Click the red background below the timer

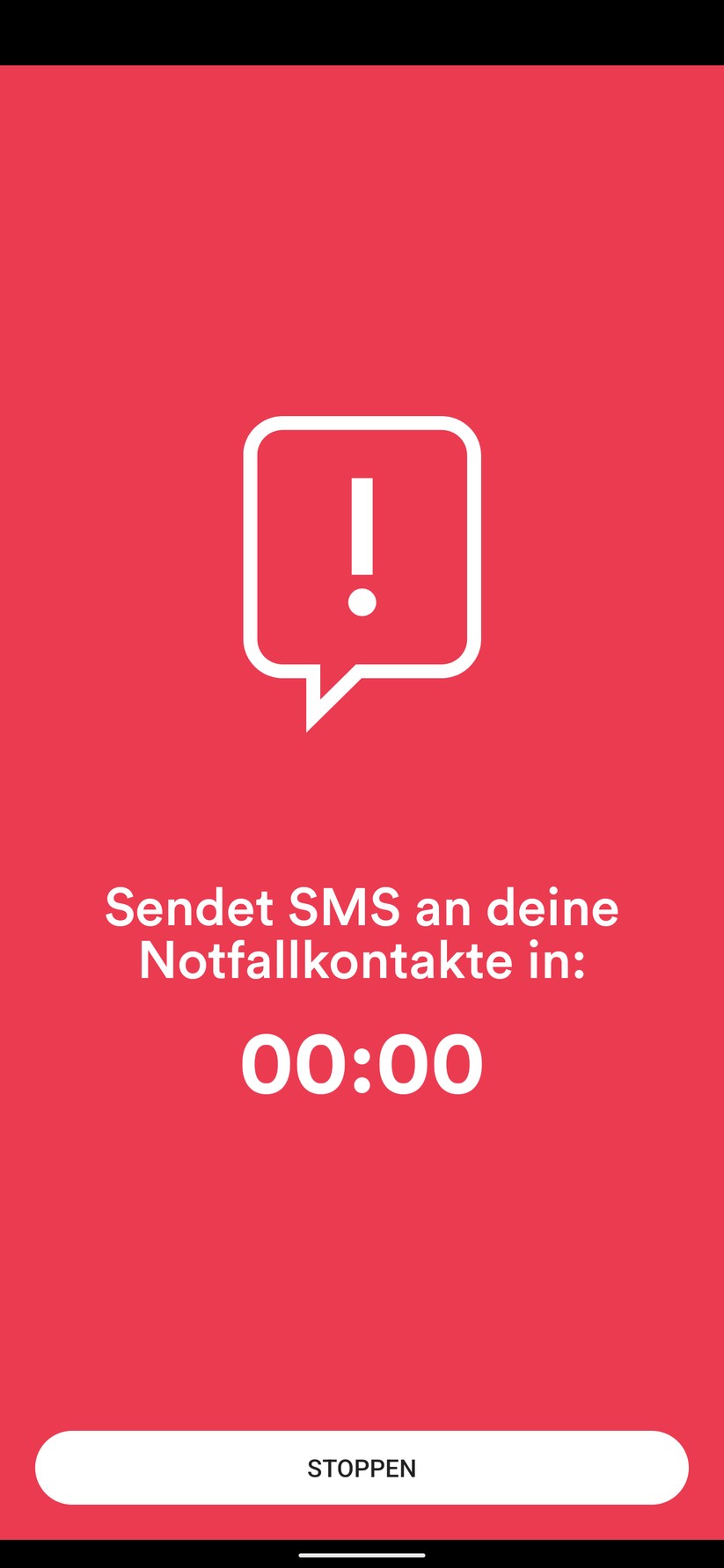tap(362, 1249)
